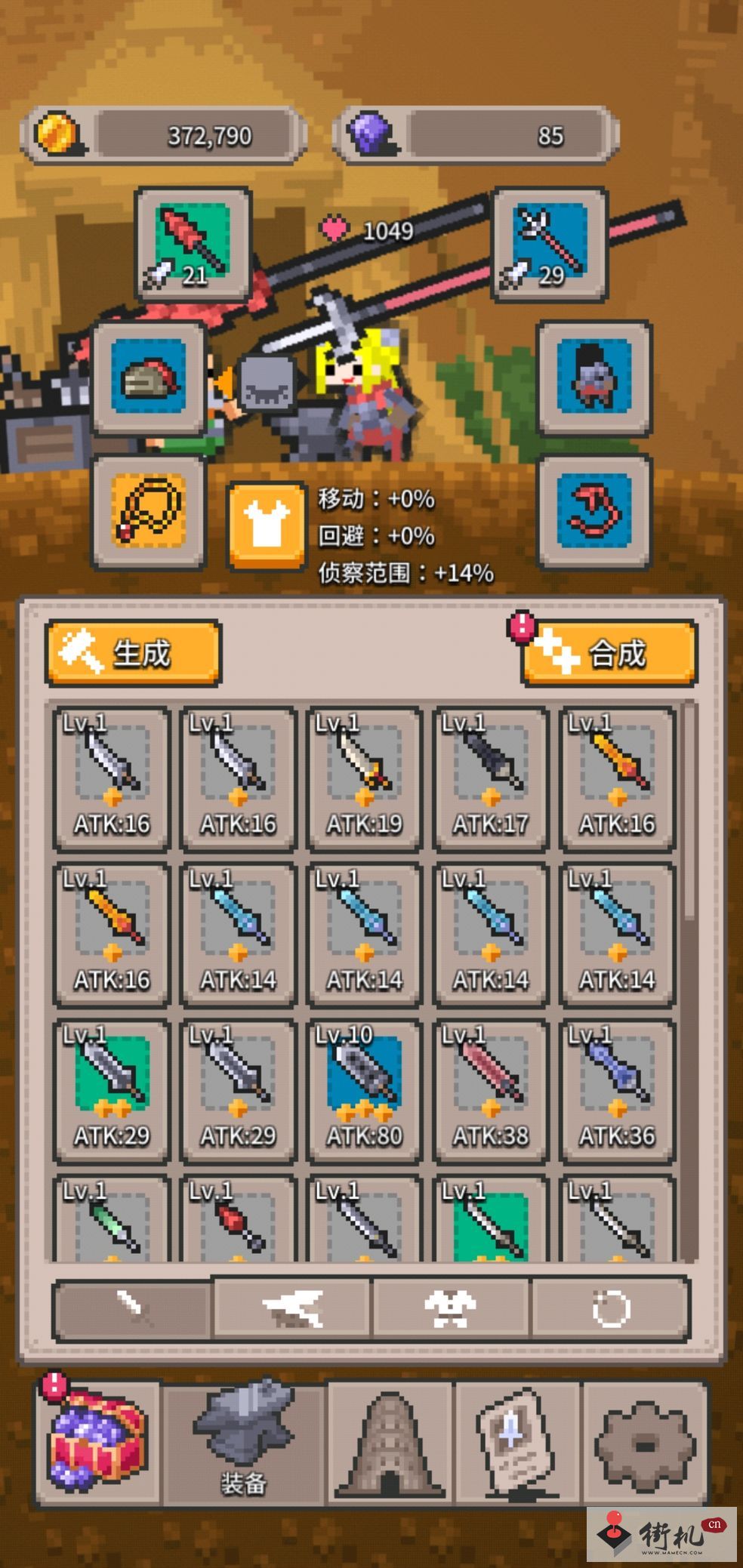Open the left weapon slot with 21
Screen dimensions: 743x1568
(193, 245)
